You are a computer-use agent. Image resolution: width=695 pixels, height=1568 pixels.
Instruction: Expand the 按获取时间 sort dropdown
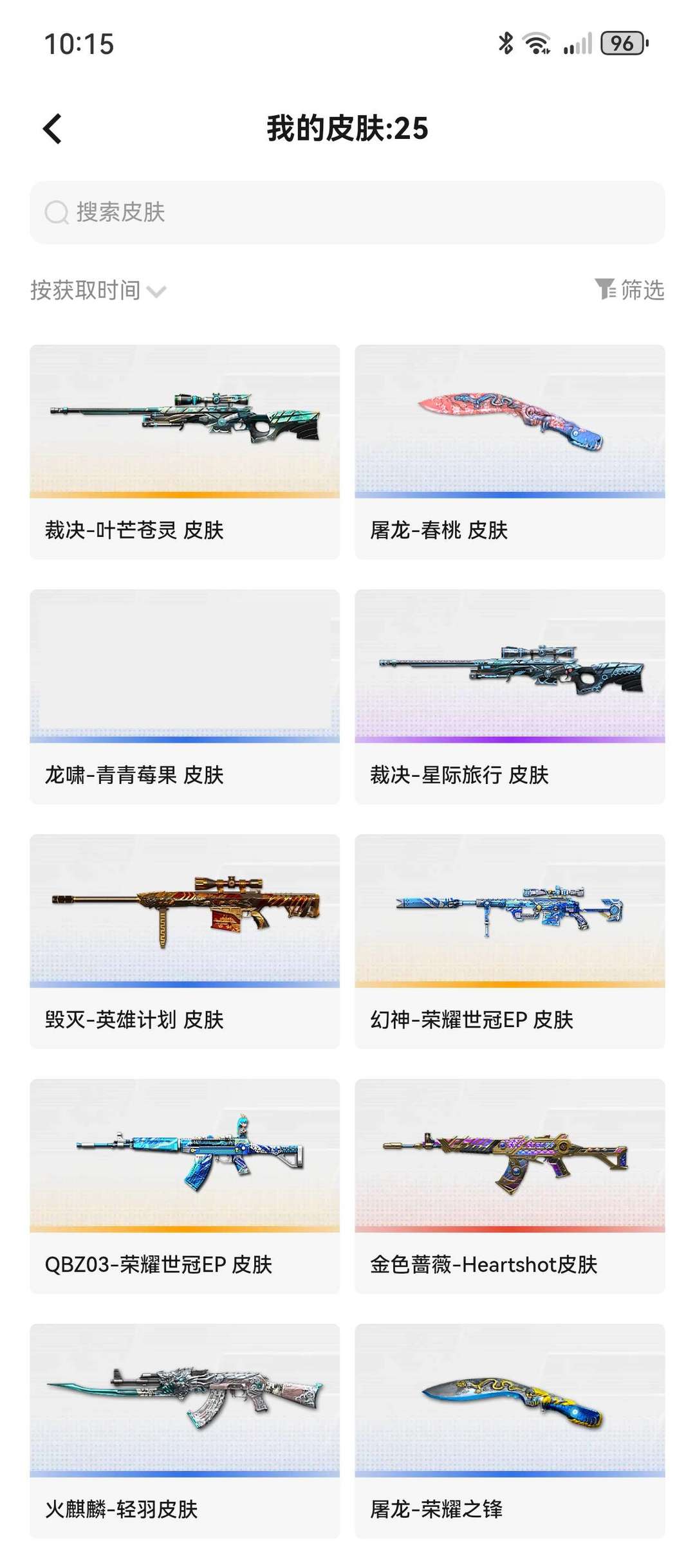(x=98, y=291)
